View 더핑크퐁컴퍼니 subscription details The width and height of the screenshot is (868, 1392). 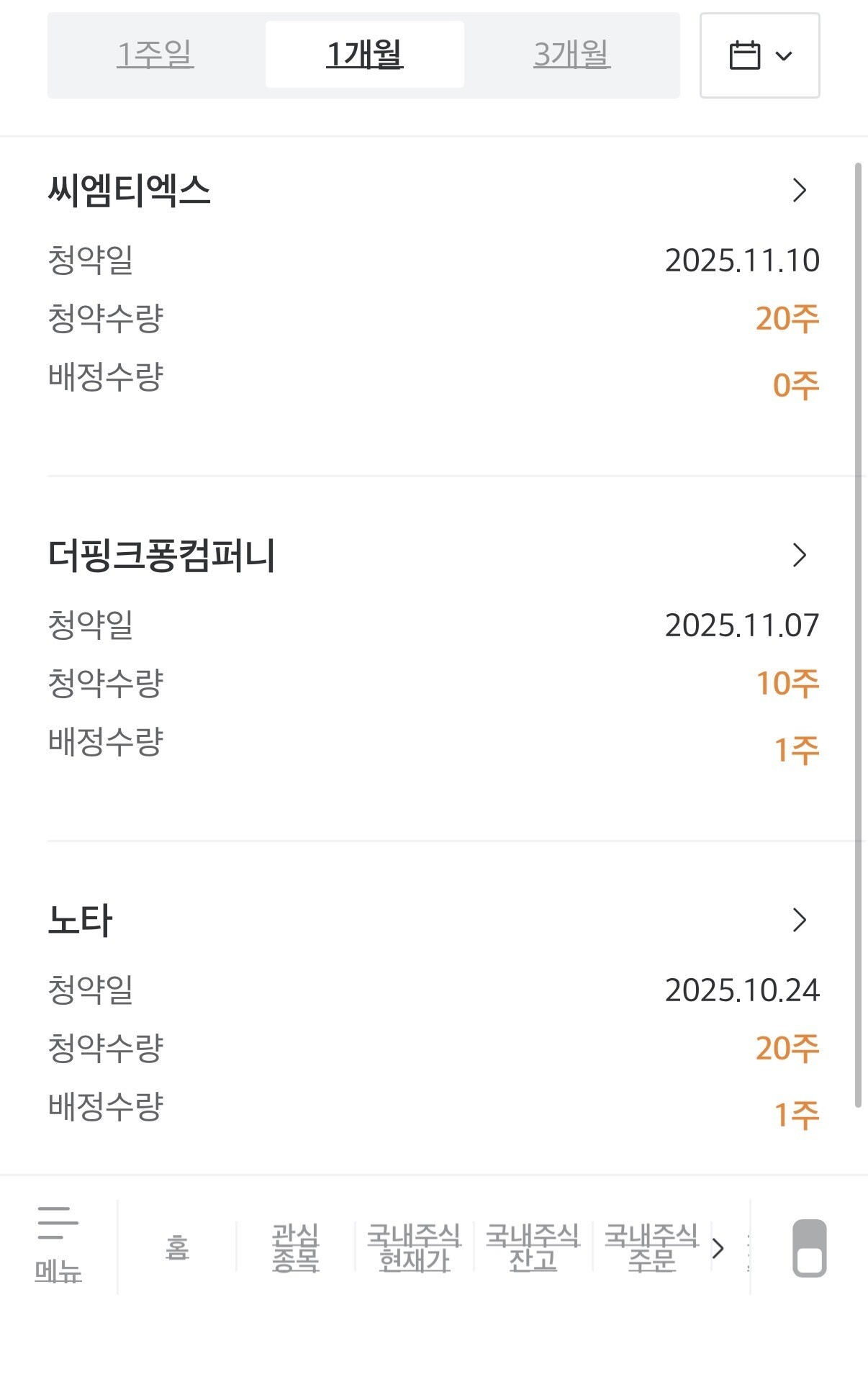[x=799, y=556]
